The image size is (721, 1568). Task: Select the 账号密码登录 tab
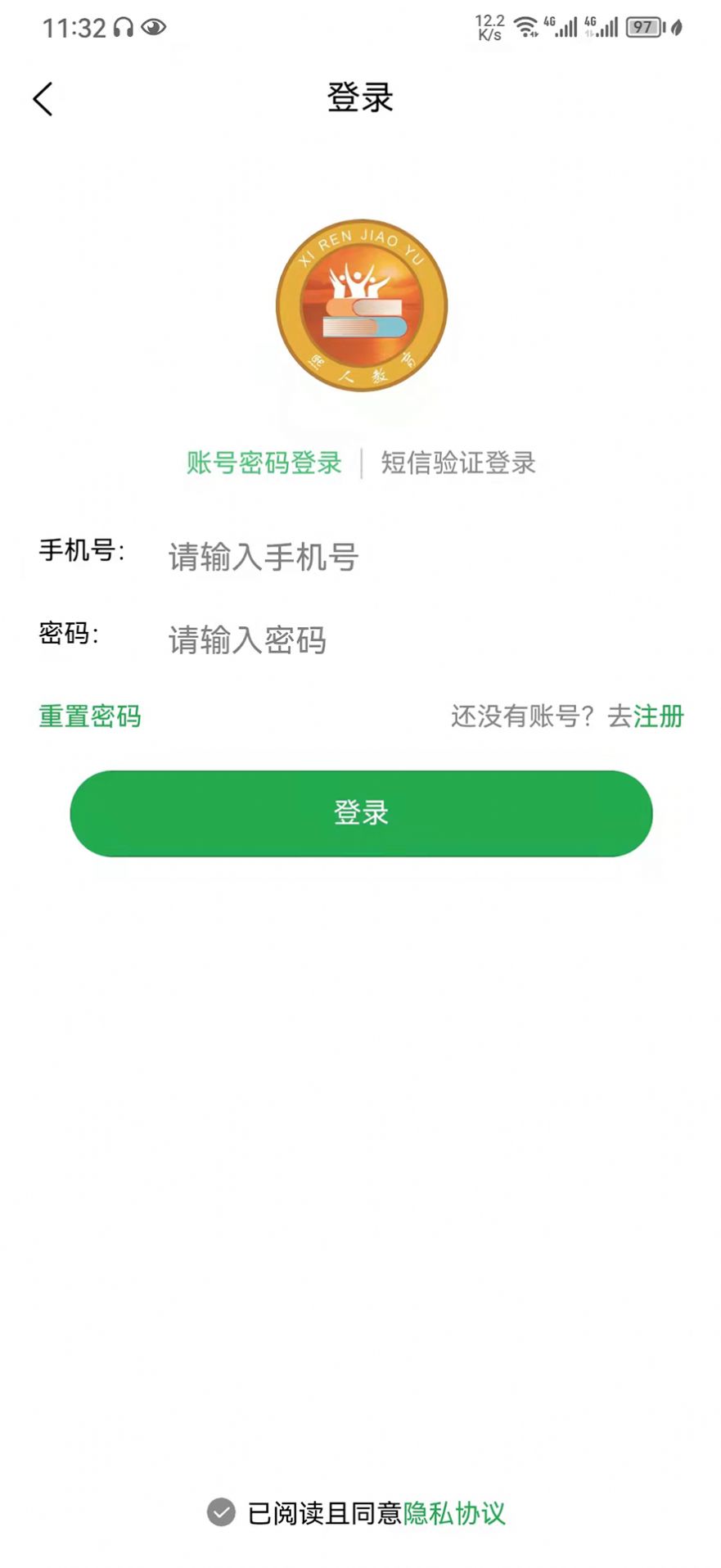264,463
